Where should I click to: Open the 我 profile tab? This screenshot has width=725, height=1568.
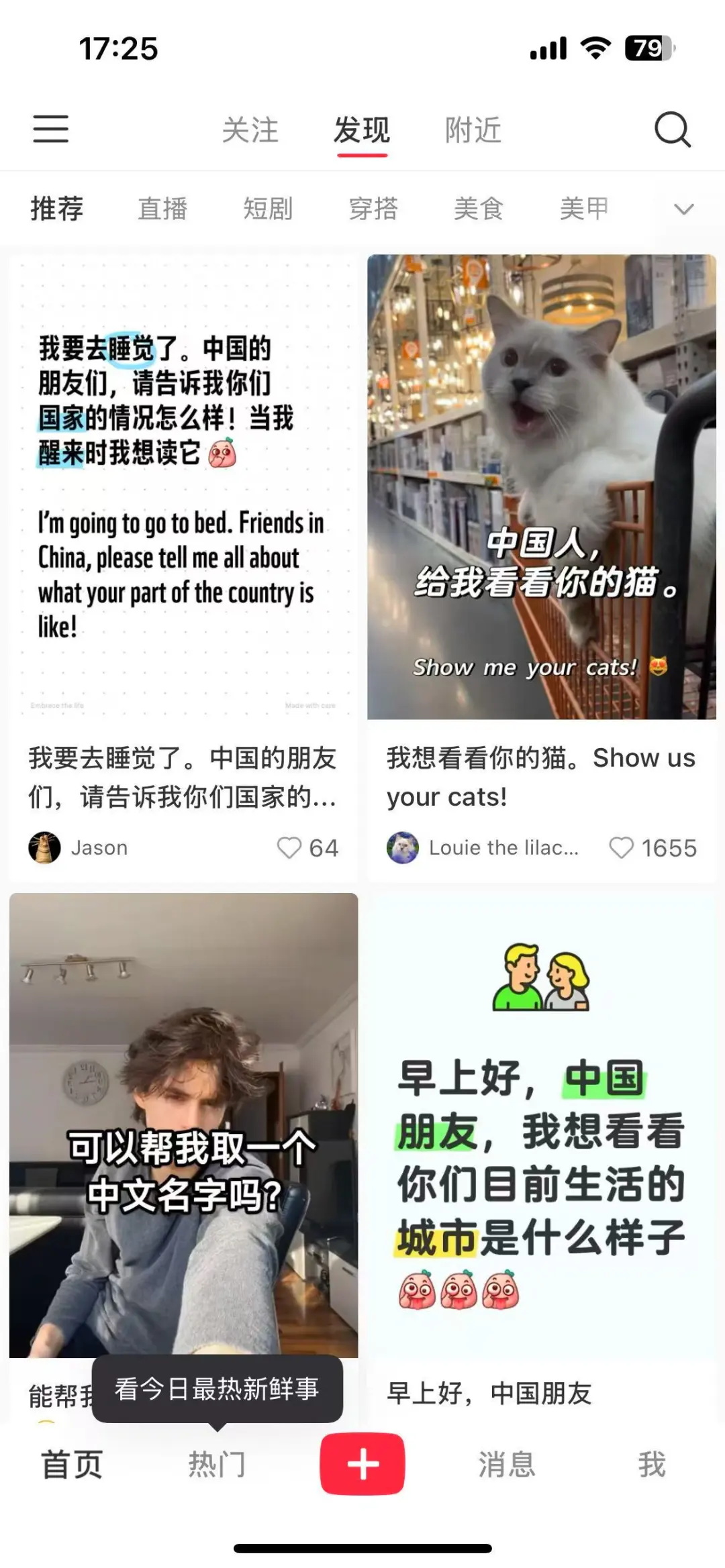tap(651, 1464)
